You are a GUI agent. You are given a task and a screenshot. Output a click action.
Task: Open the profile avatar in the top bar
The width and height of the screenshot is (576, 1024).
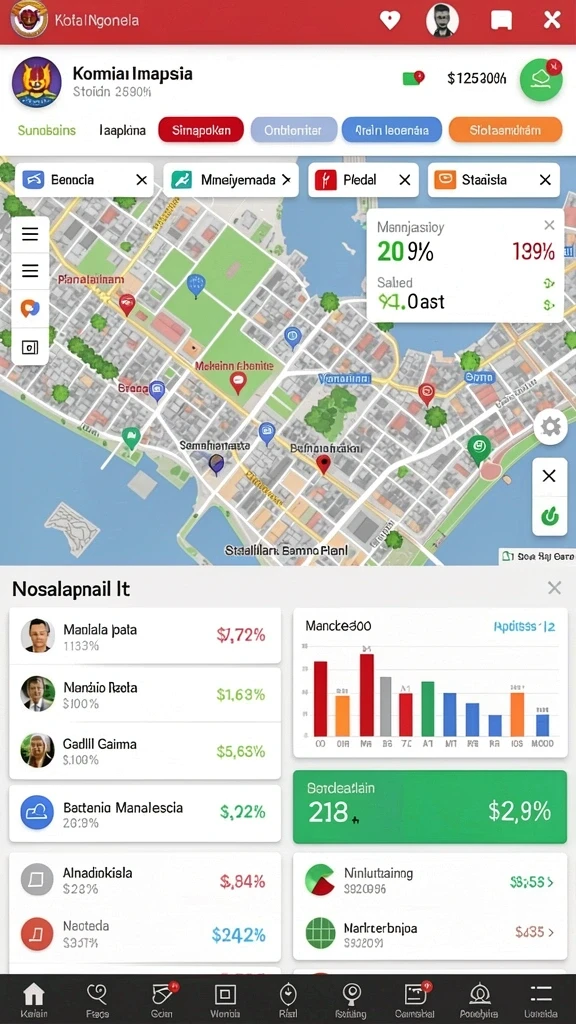click(x=442, y=20)
